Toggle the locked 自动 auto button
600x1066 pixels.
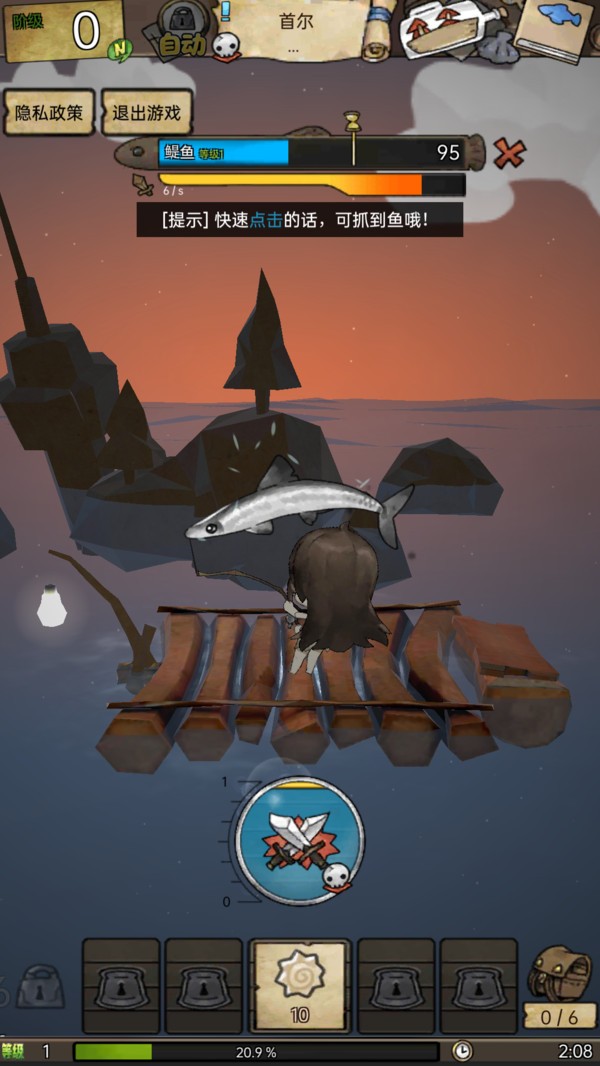[x=182, y=33]
